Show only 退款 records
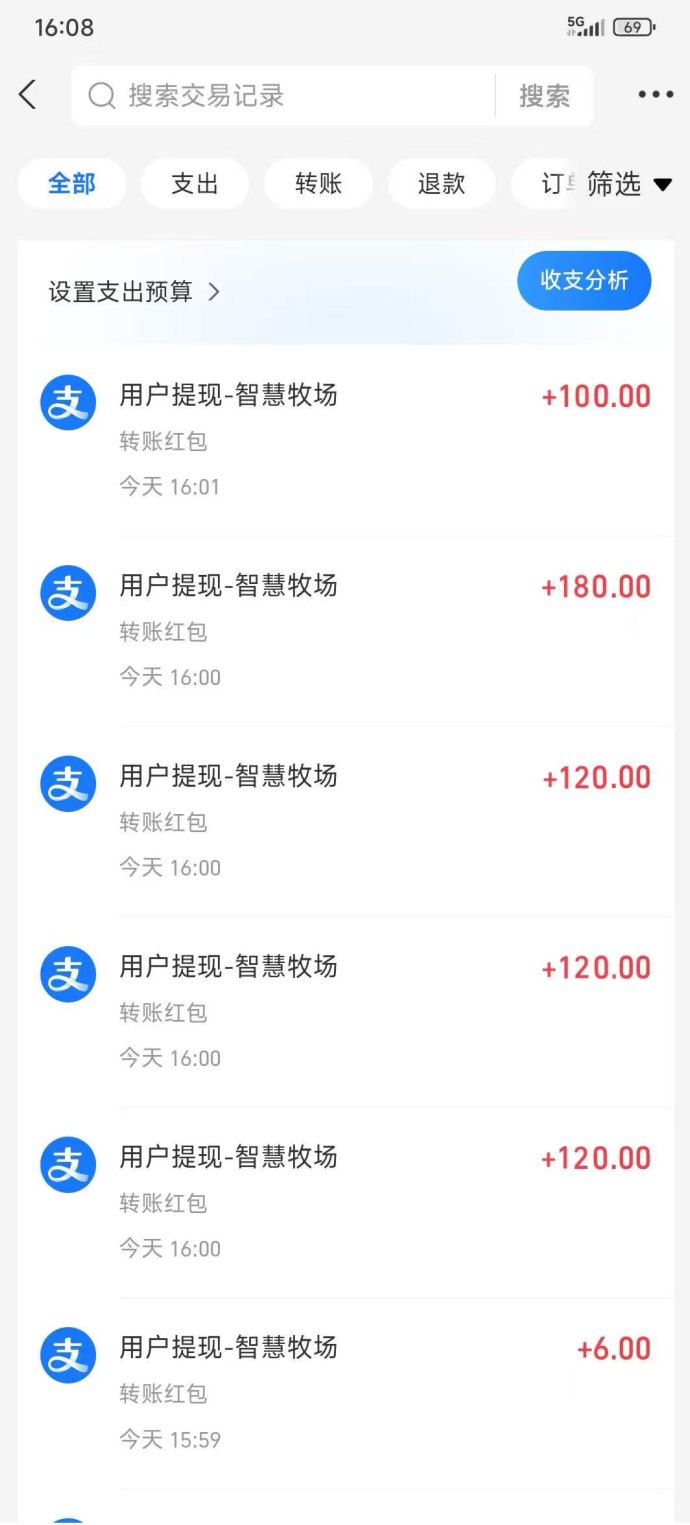This screenshot has height=1525, width=690. (x=441, y=184)
